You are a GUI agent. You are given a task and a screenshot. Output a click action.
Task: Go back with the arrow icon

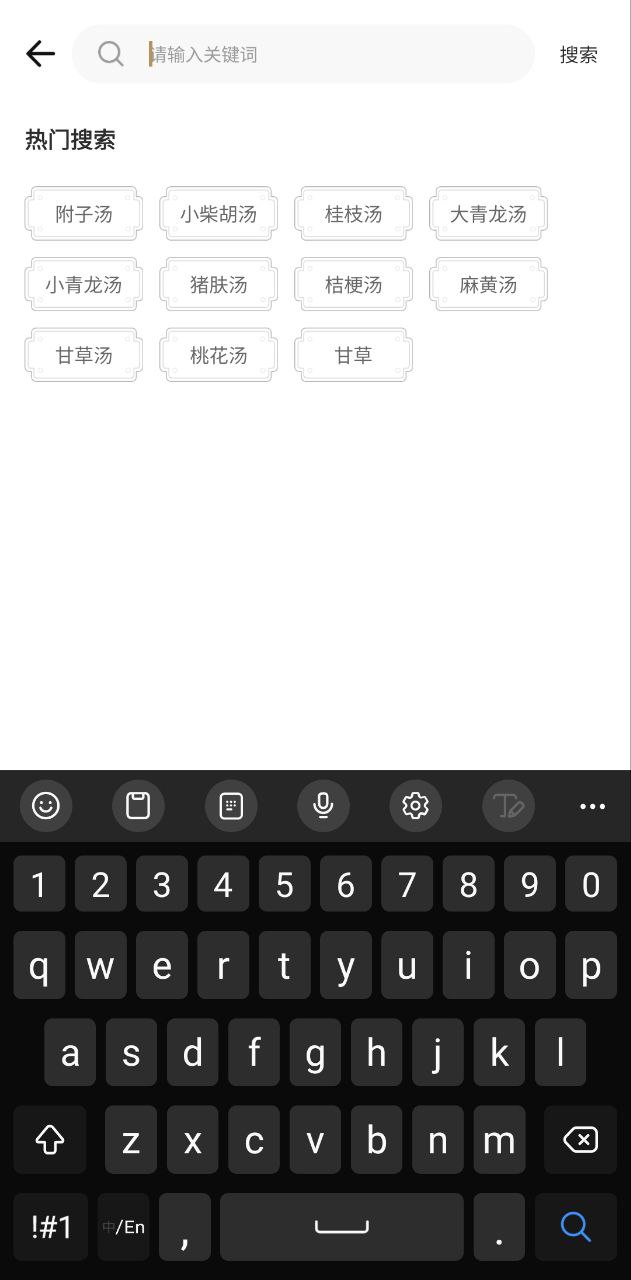point(40,54)
